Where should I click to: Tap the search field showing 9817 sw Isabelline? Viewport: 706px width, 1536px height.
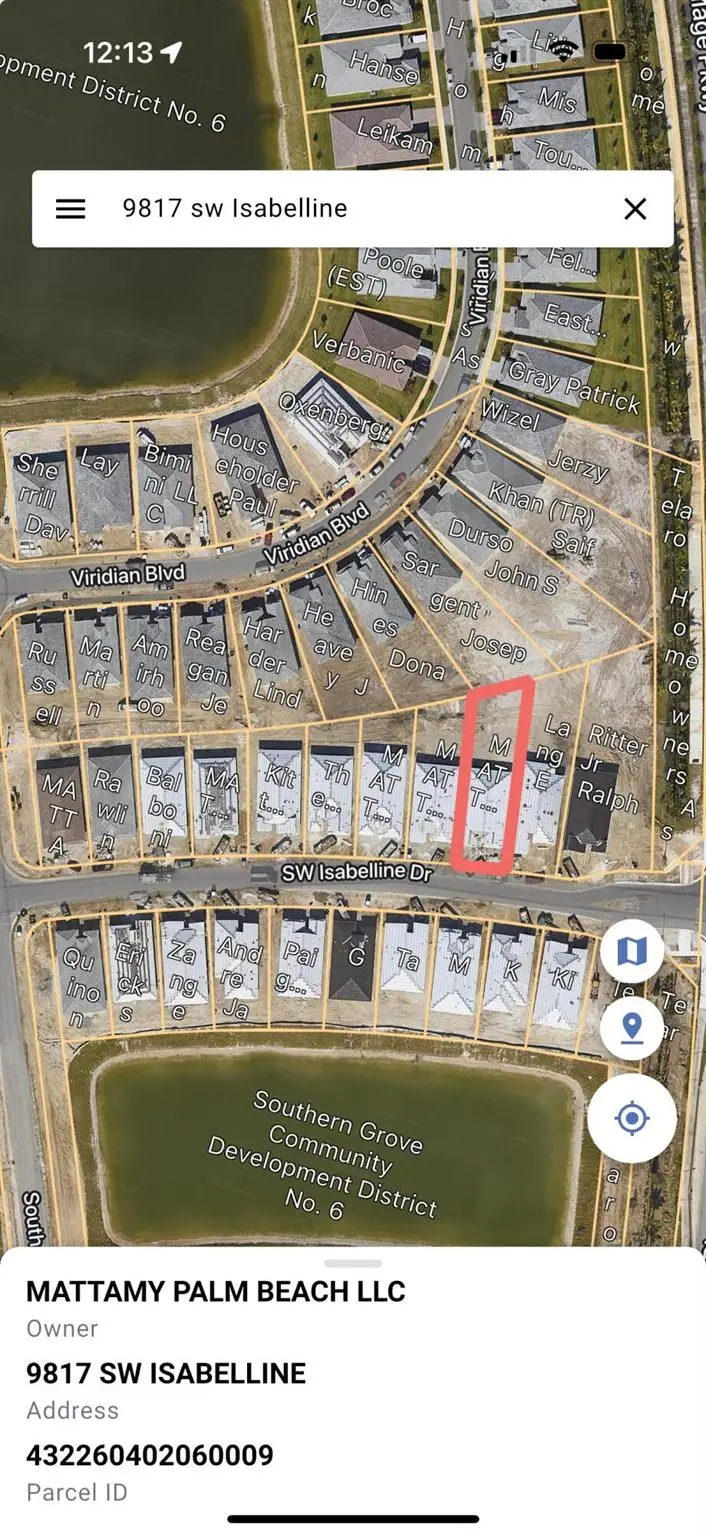(x=340, y=208)
